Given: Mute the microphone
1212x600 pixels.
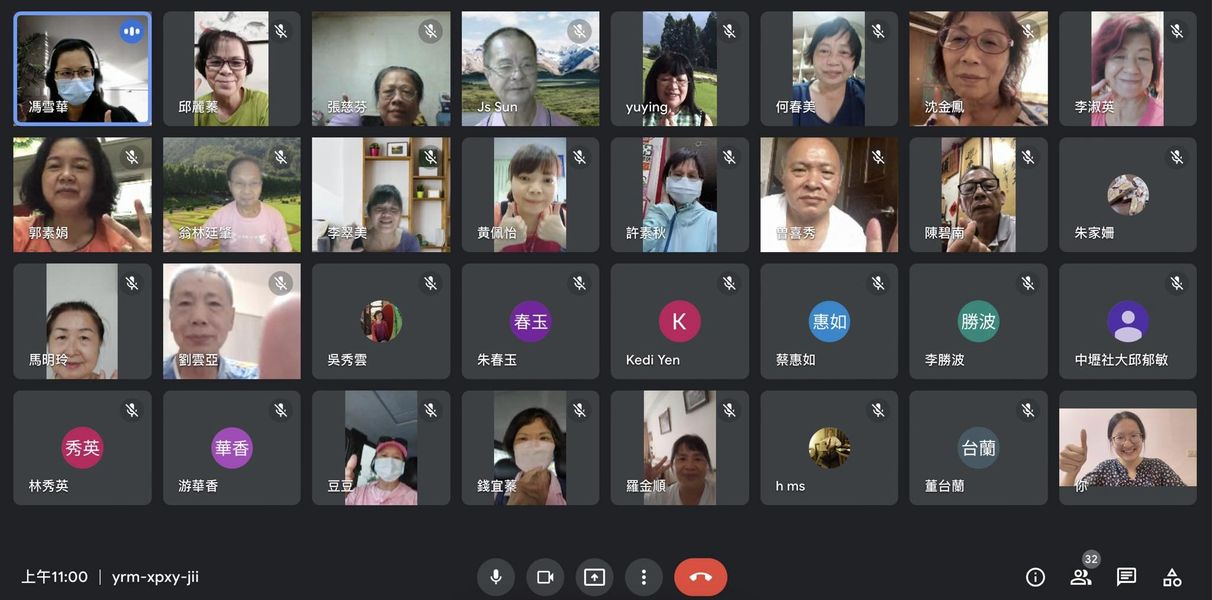Looking at the screenshot, I should point(495,577).
